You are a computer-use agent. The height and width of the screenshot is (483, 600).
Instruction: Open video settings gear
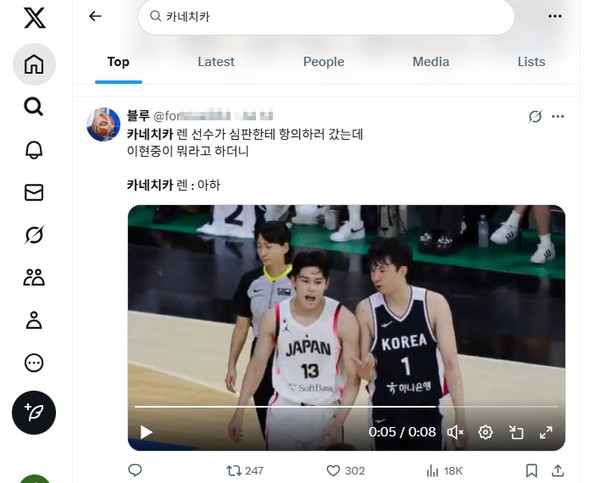pos(486,432)
